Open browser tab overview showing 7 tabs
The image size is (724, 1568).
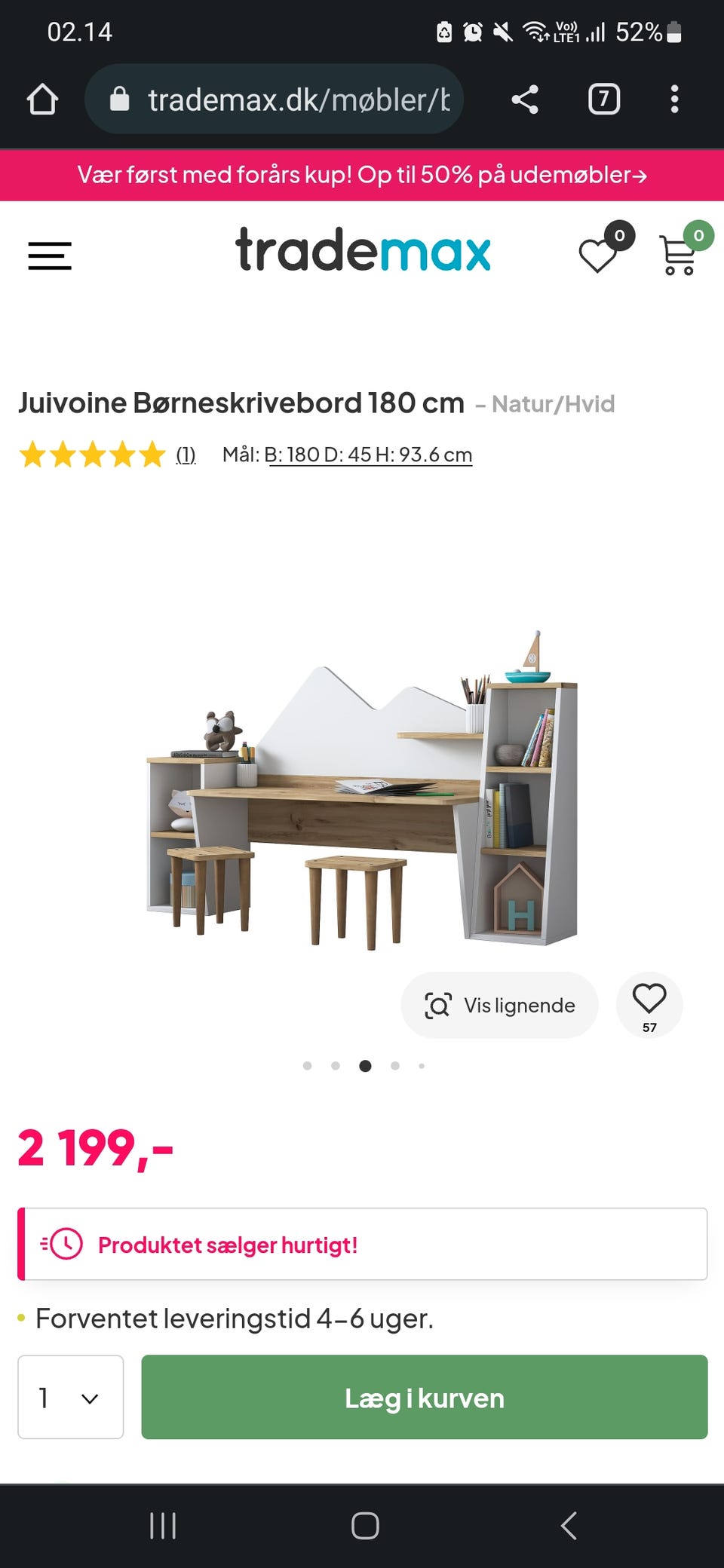[x=603, y=99]
